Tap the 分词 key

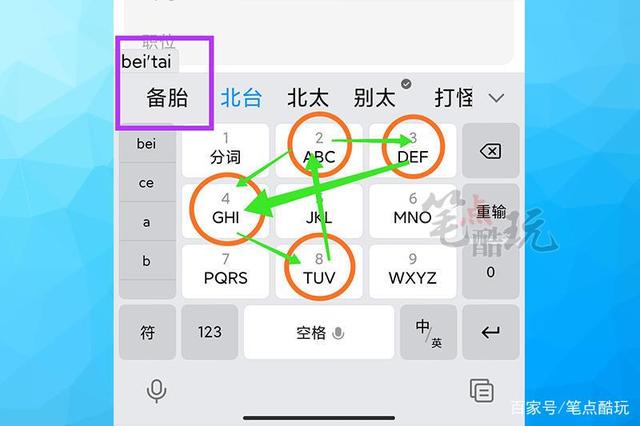[225, 150]
